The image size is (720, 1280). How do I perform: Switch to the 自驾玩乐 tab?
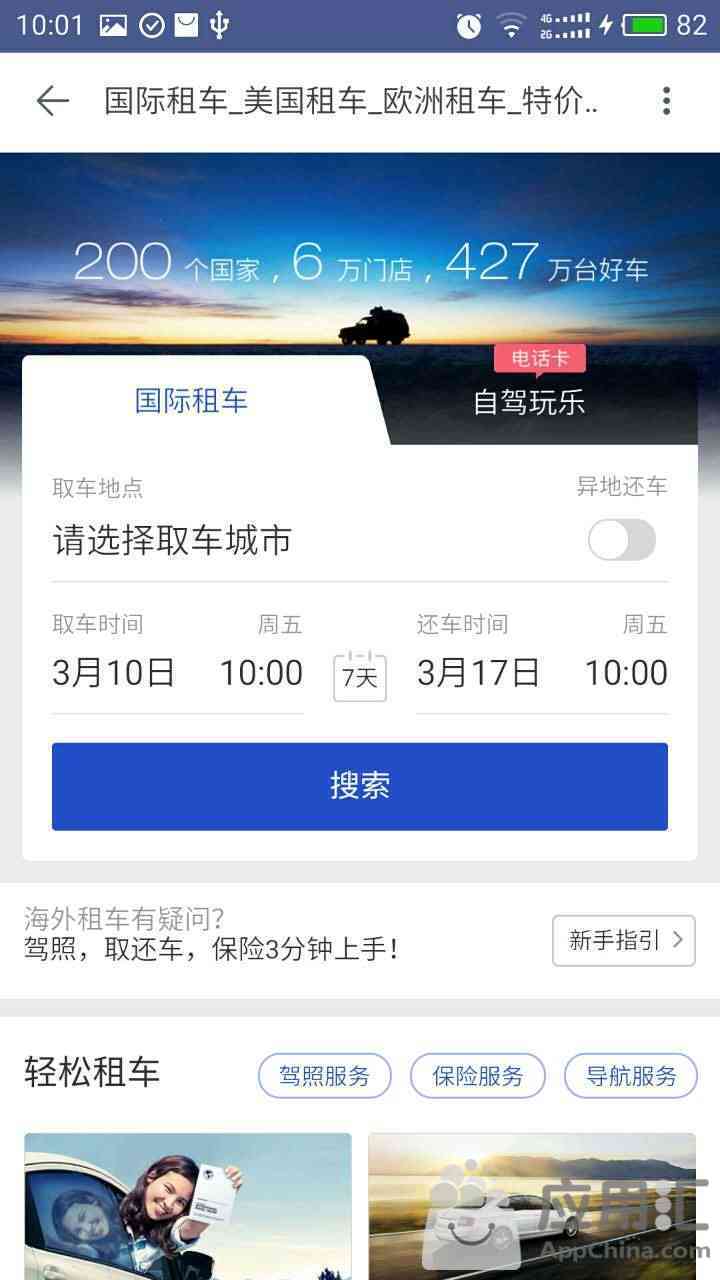[x=529, y=402]
